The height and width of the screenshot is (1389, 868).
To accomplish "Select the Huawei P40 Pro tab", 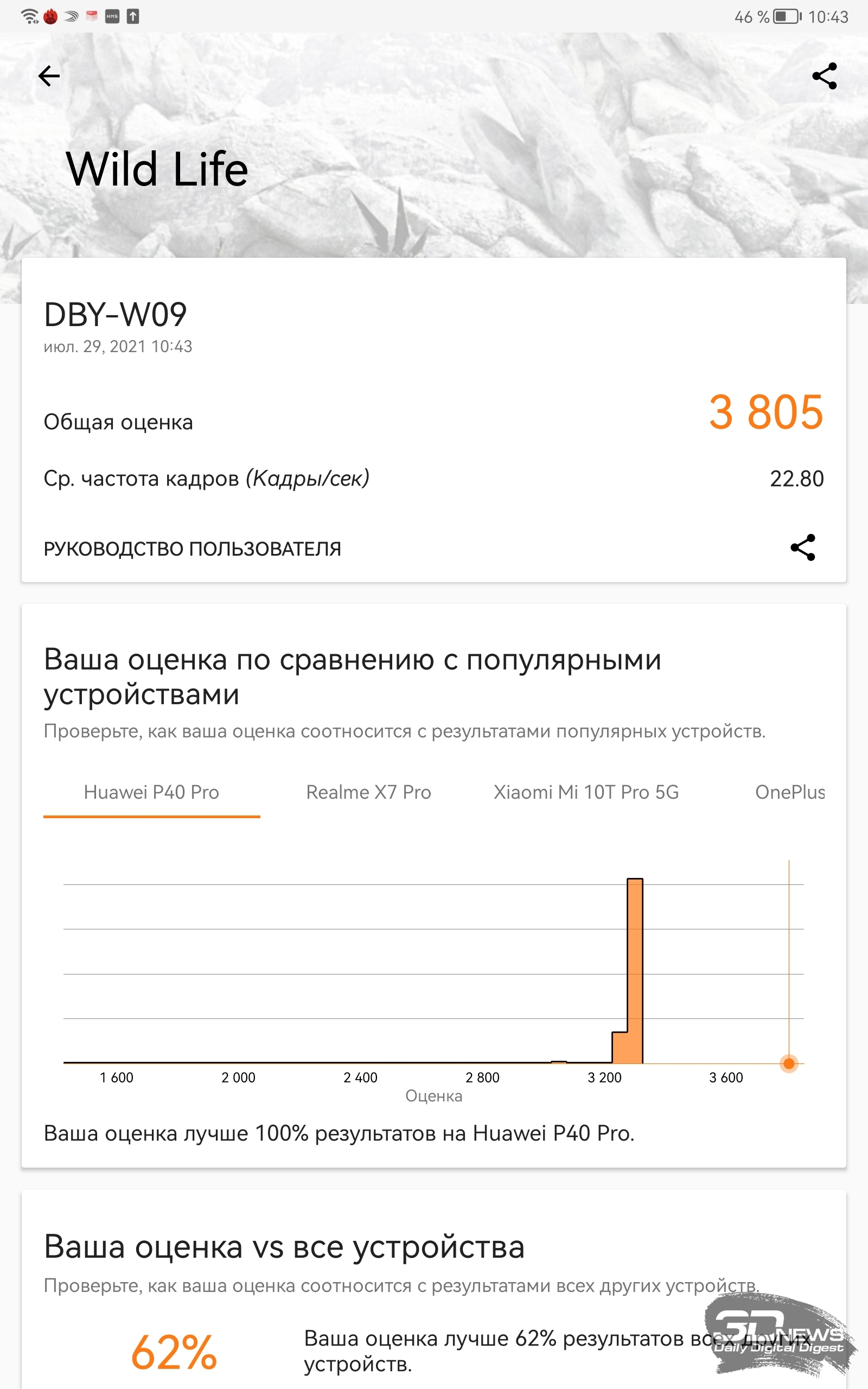I will pos(151,793).
